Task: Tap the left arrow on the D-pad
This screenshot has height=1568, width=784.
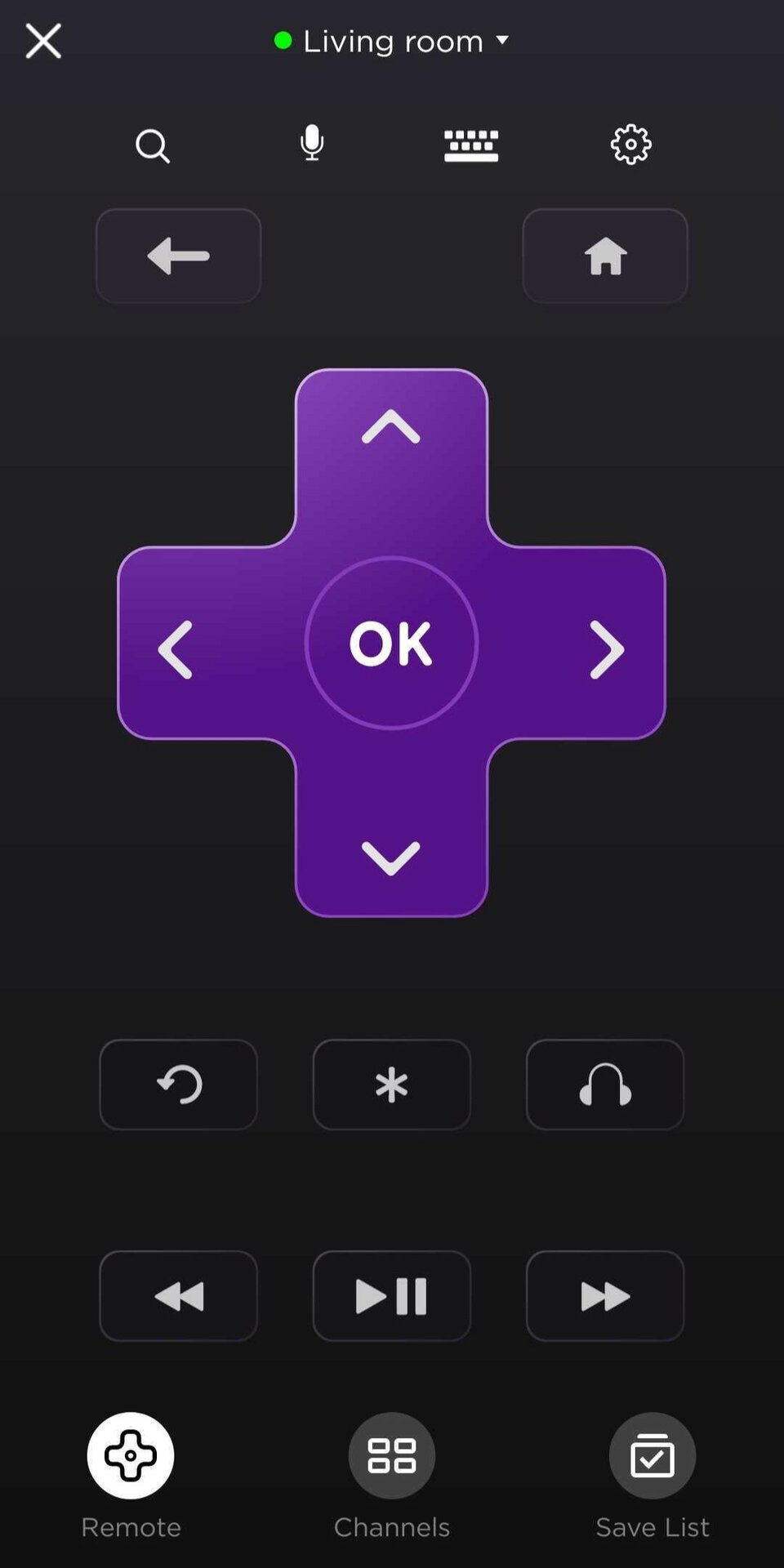Action: [176, 649]
